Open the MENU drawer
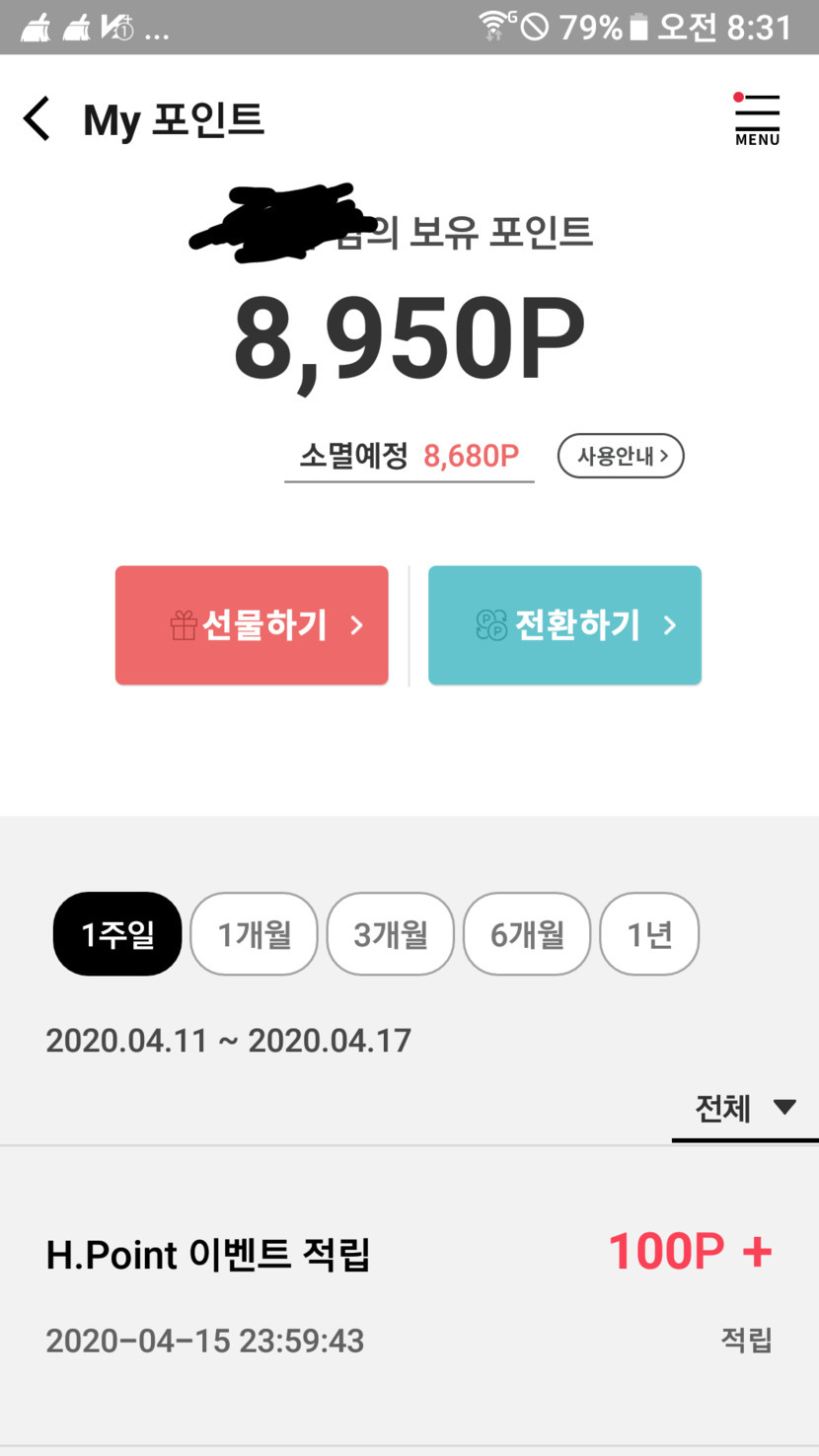 [757, 119]
